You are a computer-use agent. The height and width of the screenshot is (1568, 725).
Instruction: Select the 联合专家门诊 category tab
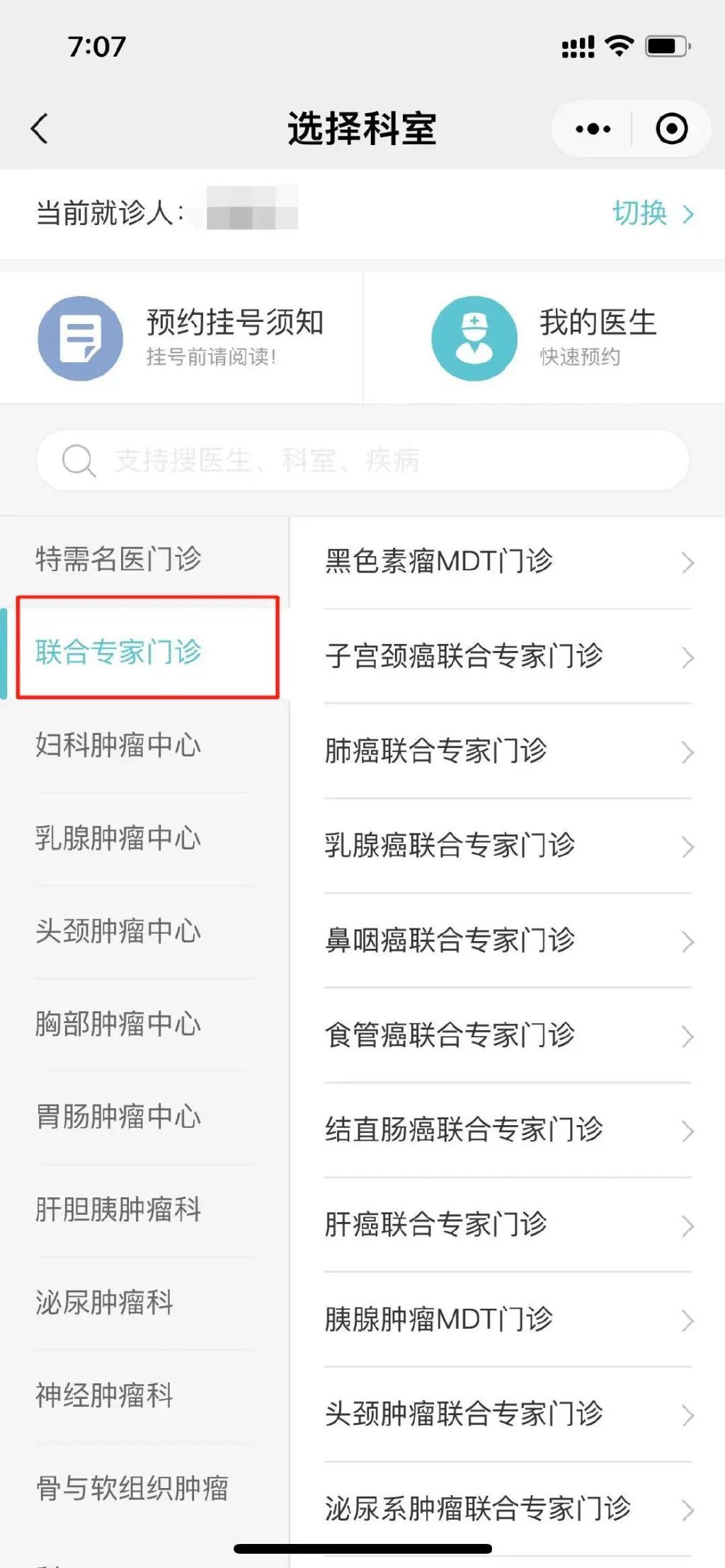click(x=119, y=652)
